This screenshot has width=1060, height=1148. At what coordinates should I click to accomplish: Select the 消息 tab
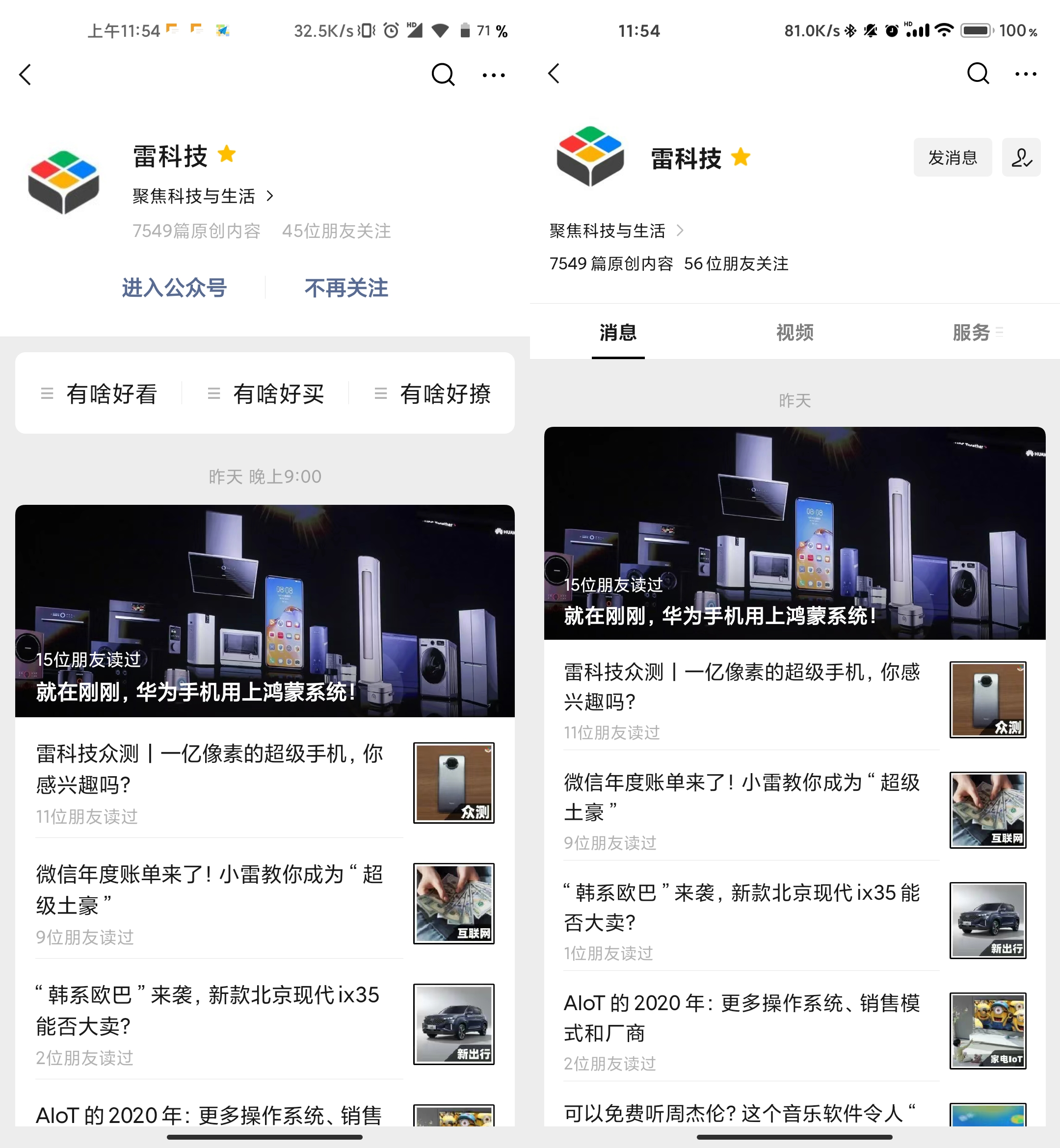click(617, 333)
